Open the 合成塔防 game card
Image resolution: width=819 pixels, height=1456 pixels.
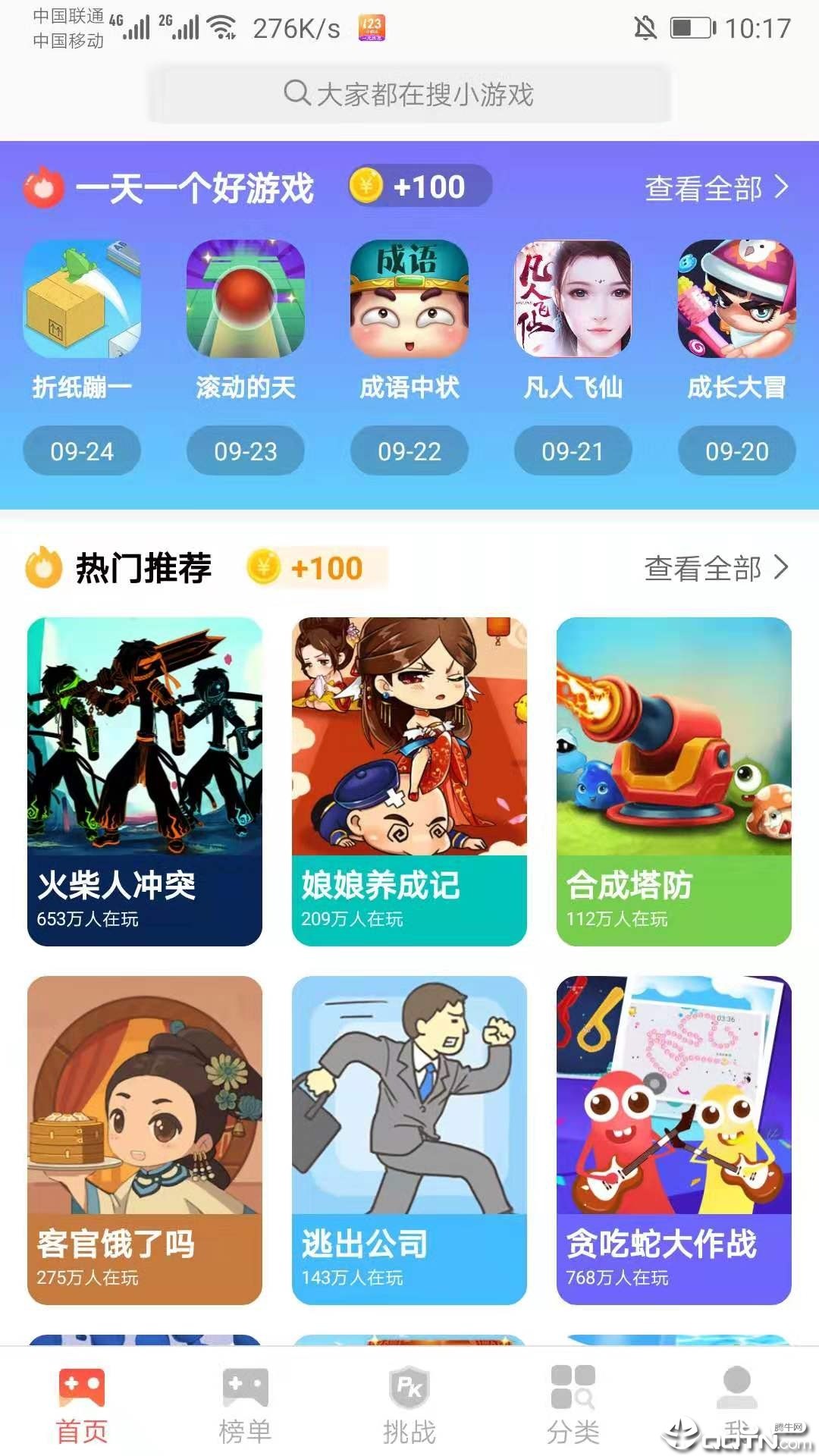[x=673, y=781]
